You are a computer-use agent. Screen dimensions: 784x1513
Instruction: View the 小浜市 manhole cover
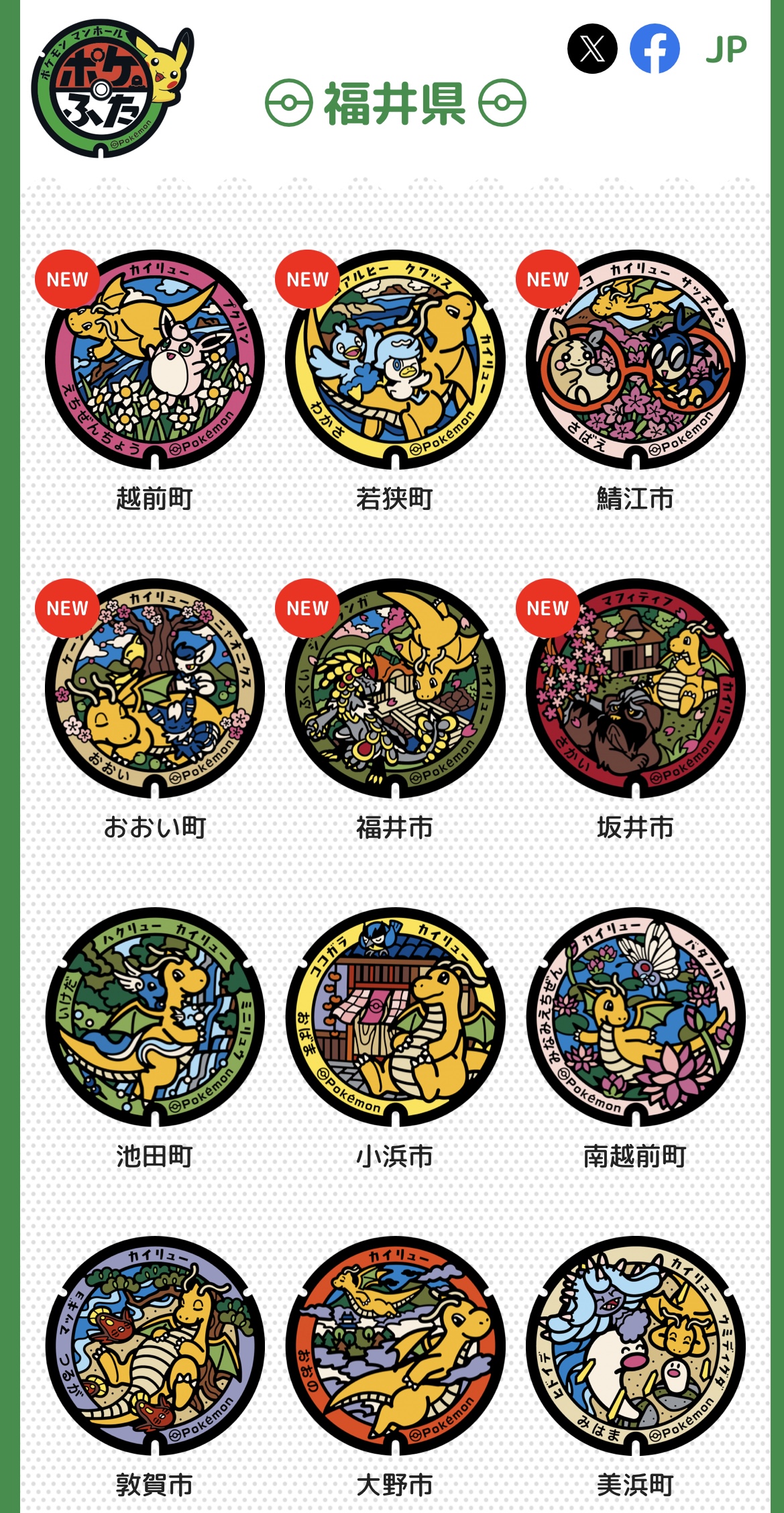coord(395,1018)
